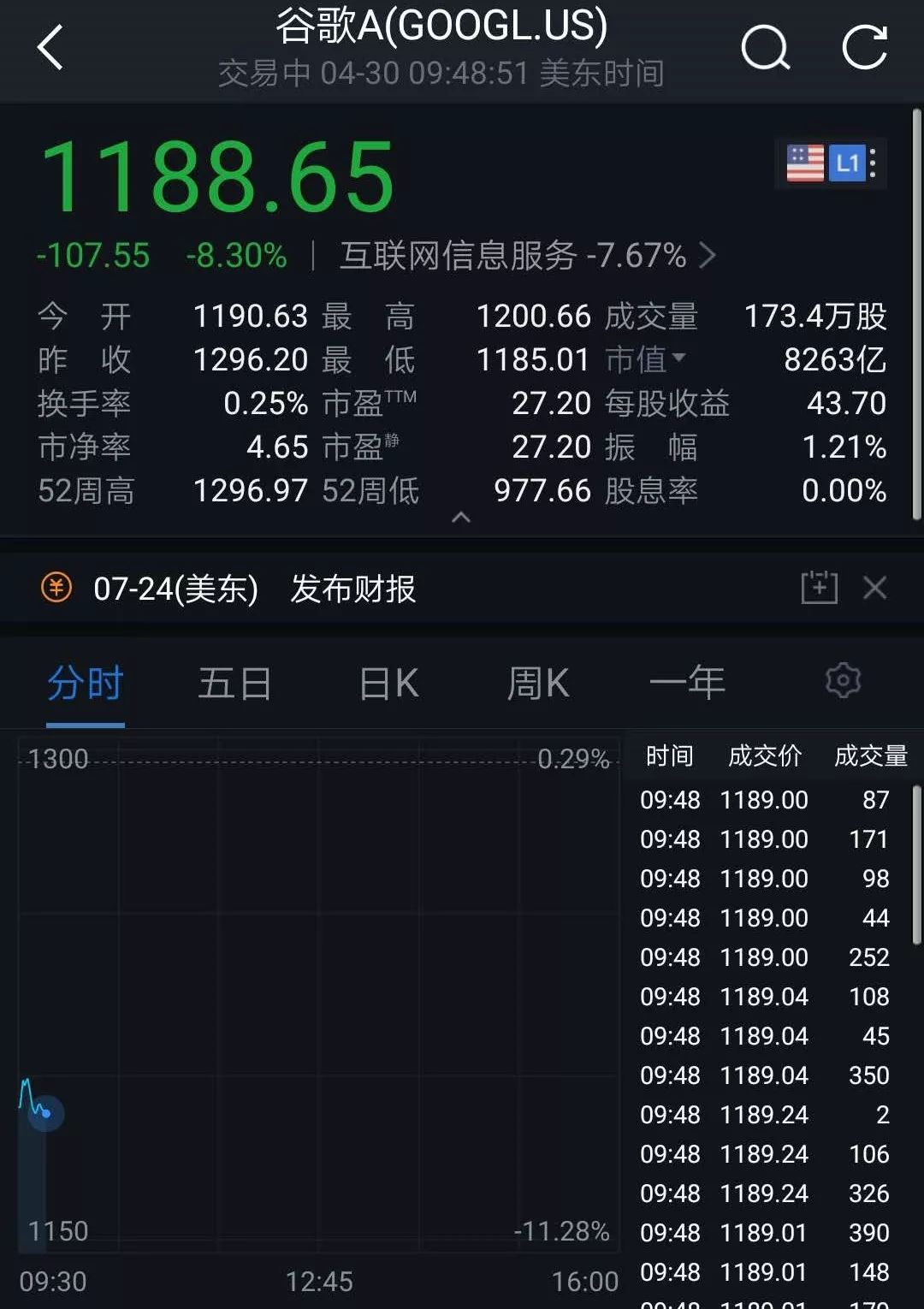This screenshot has width=924, height=1309.
Task: Dismiss the 发布财报 reminder banner
Action: pos(875,588)
